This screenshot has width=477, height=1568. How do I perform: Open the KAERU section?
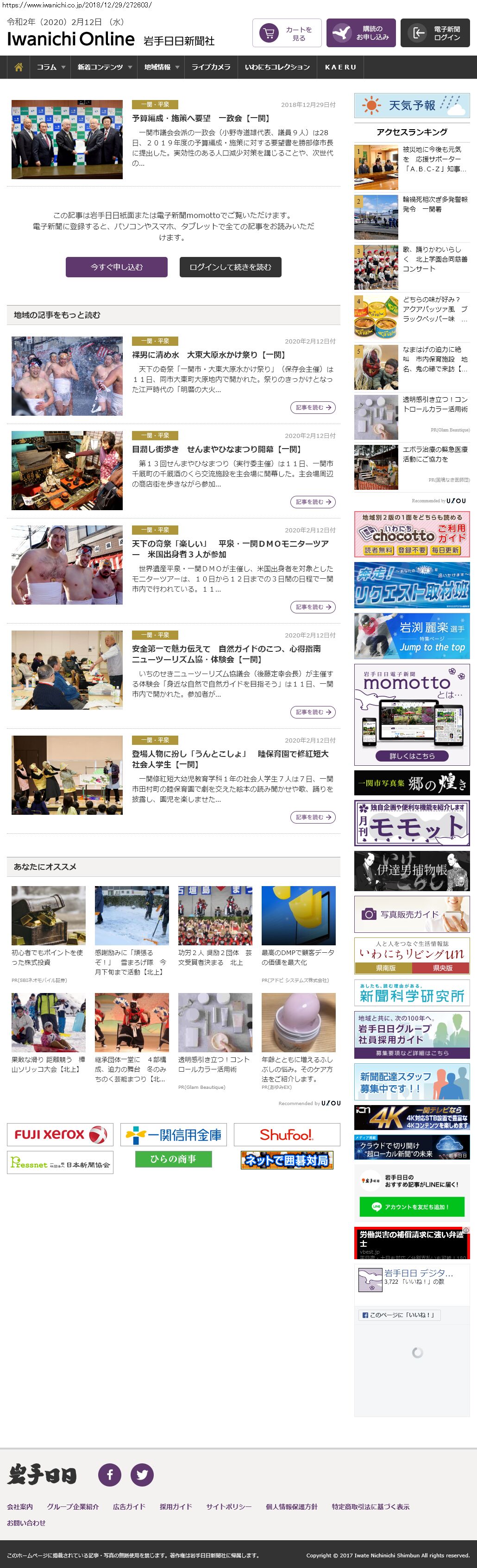[340, 67]
